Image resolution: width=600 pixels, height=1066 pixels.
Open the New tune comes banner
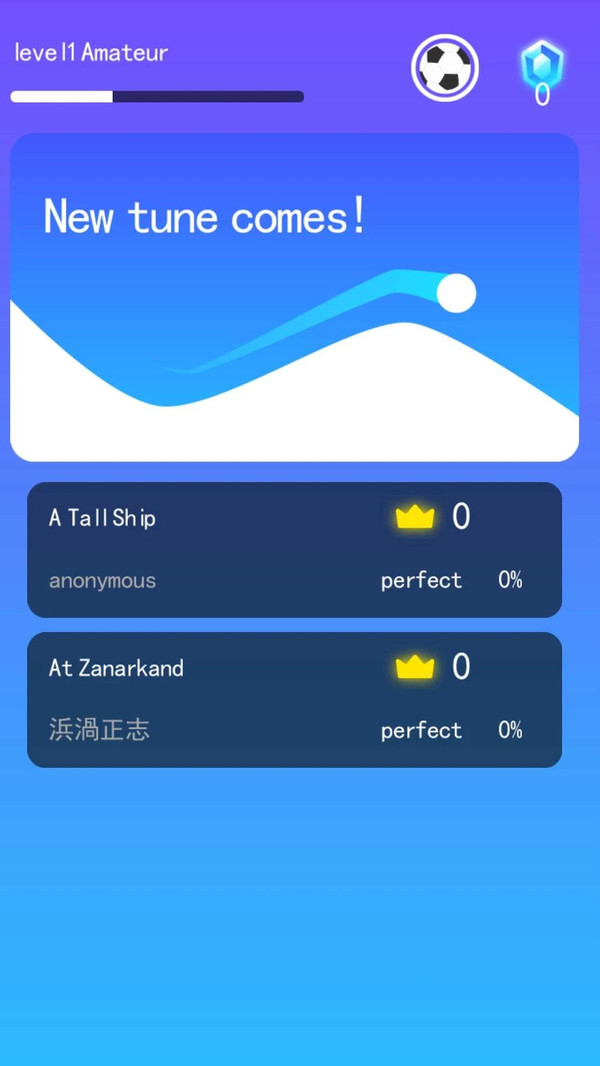click(x=294, y=297)
